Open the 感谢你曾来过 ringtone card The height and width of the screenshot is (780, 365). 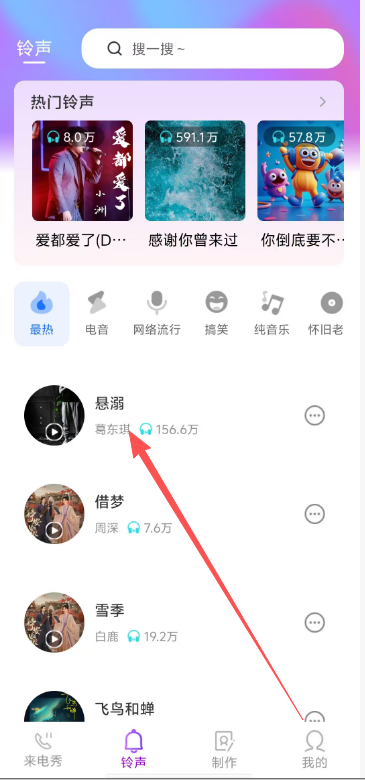click(195, 185)
